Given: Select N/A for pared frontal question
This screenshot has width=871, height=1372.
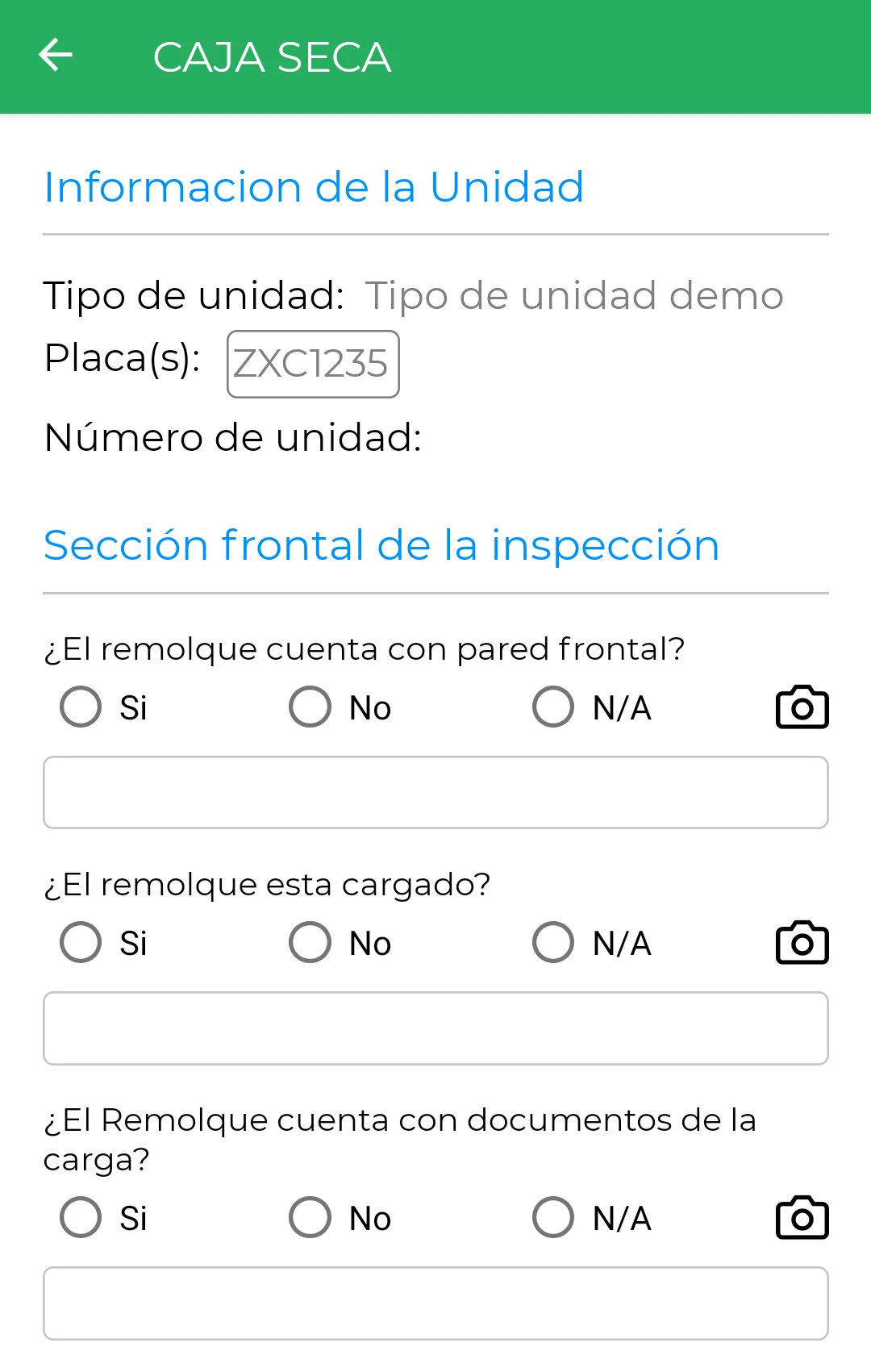Looking at the screenshot, I should tap(552, 707).
